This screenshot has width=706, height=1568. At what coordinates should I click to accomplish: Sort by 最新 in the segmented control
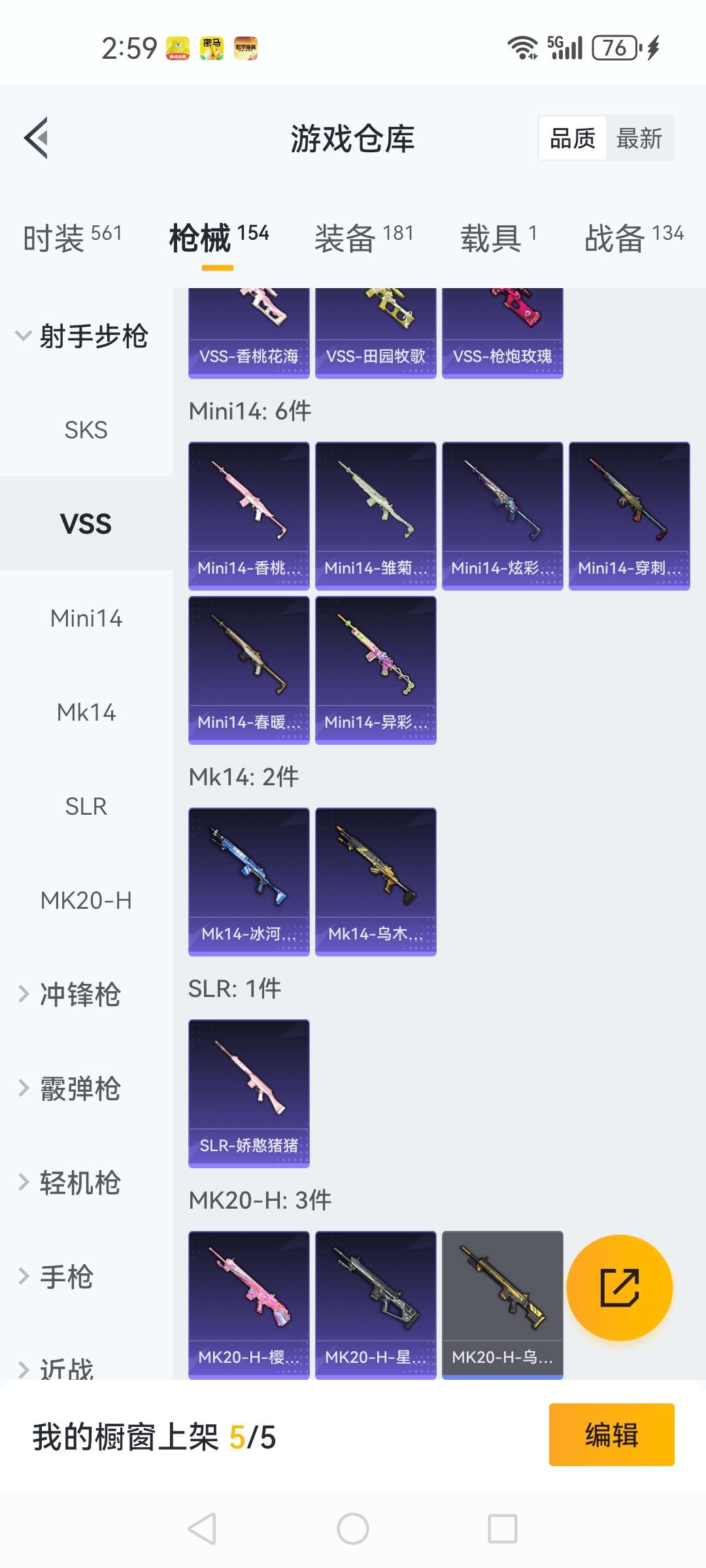point(639,139)
